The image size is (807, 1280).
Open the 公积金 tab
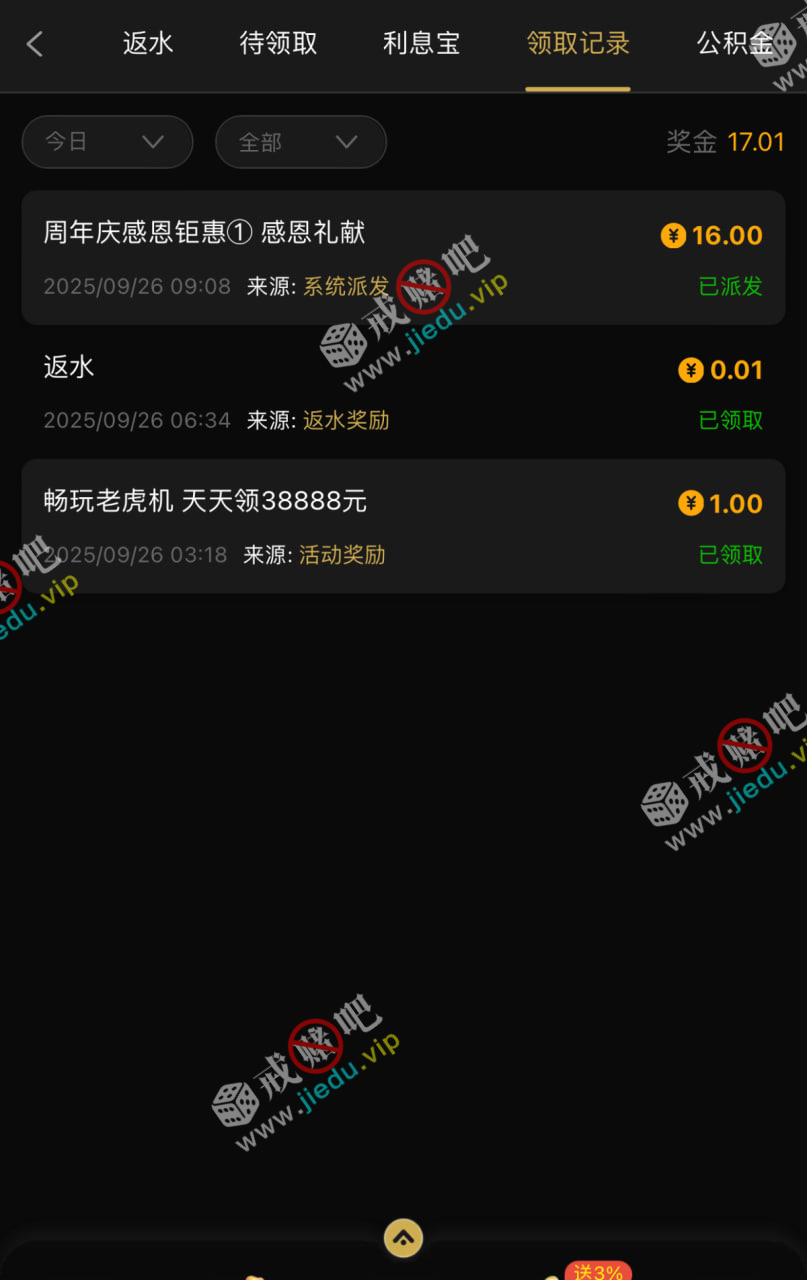click(x=735, y=44)
